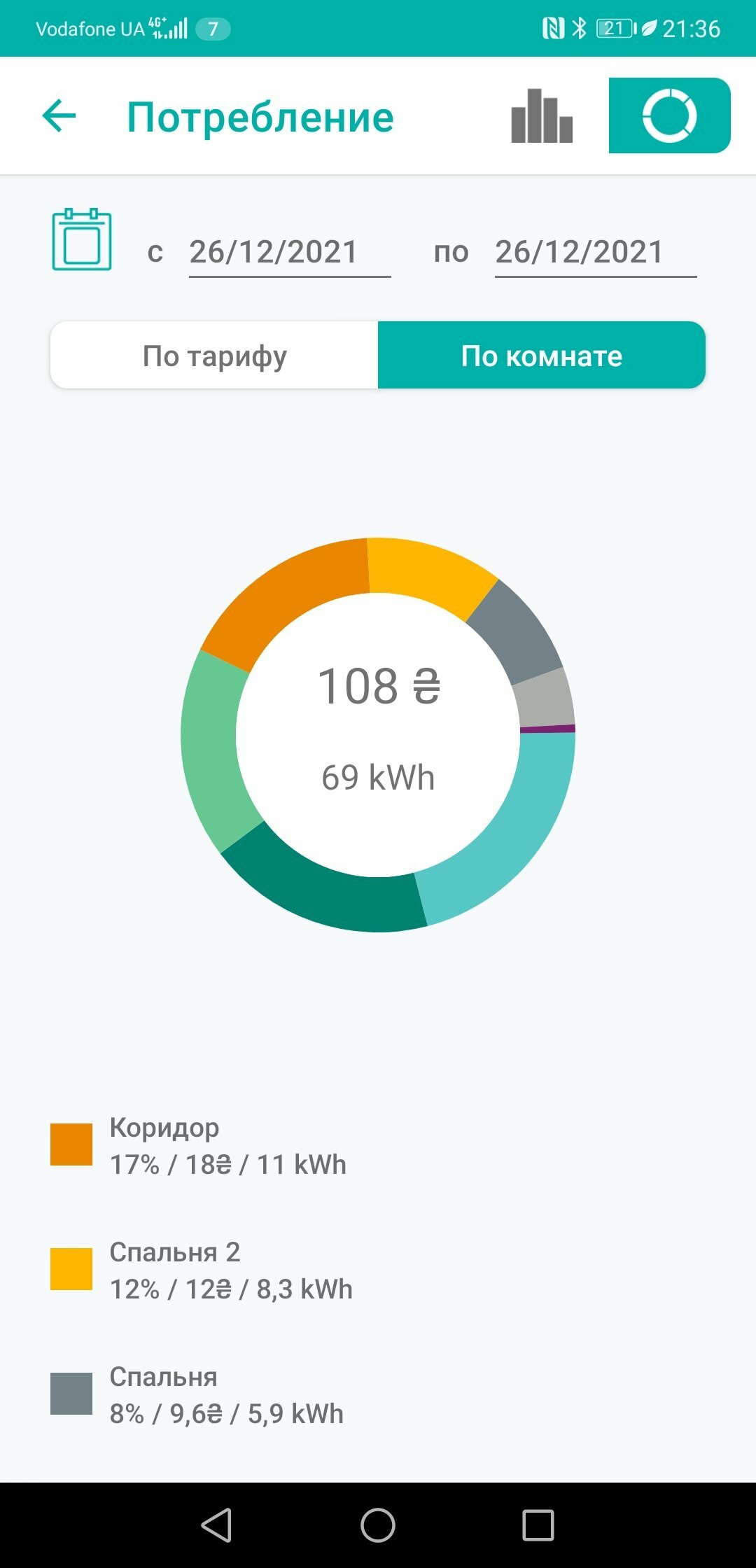Select the donut chart view

[x=669, y=115]
